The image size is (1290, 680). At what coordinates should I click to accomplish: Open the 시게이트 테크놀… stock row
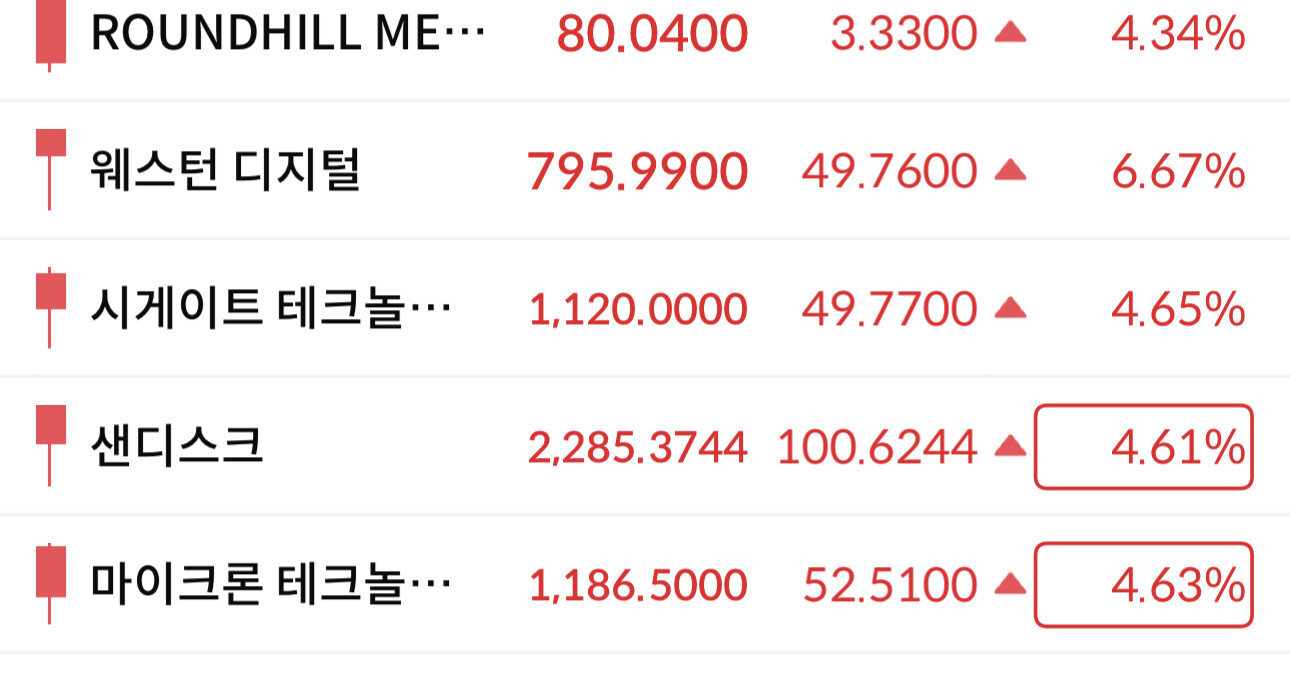click(x=645, y=308)
